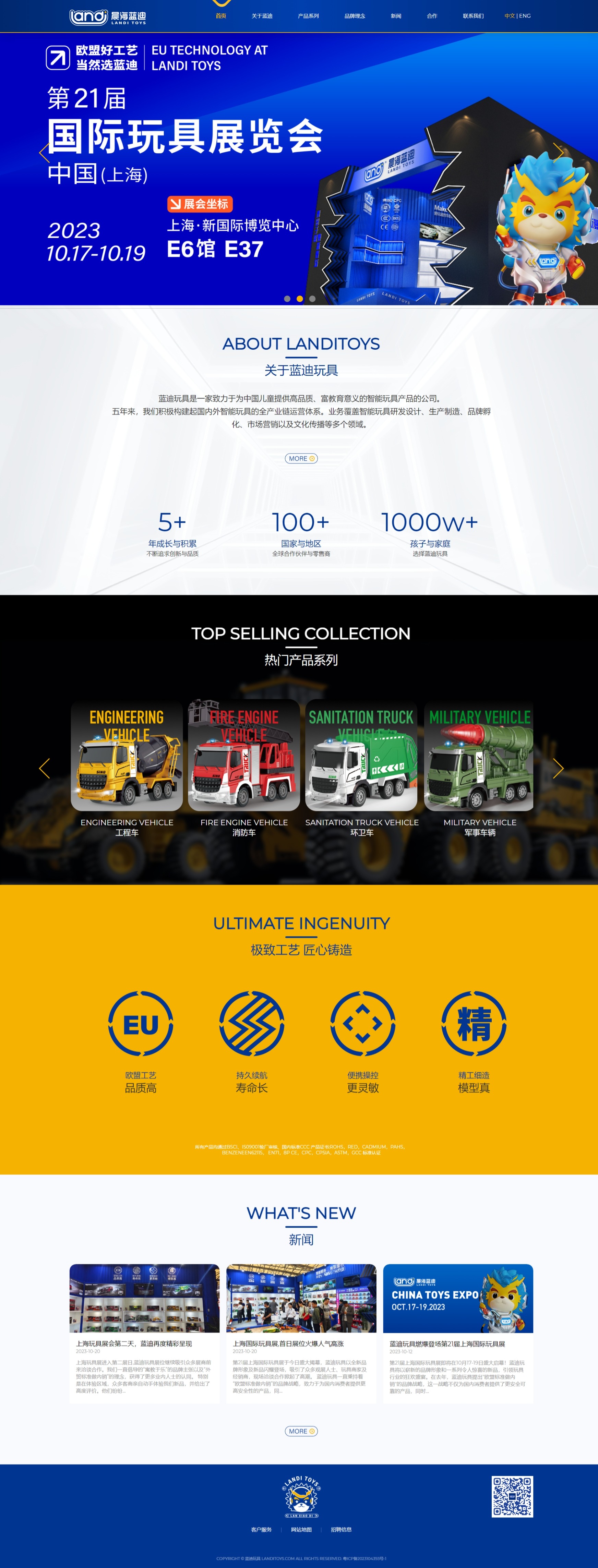Show the next hero banner slide
The height and width of the screenshot is (1568, 598).
tap(558, 152)
